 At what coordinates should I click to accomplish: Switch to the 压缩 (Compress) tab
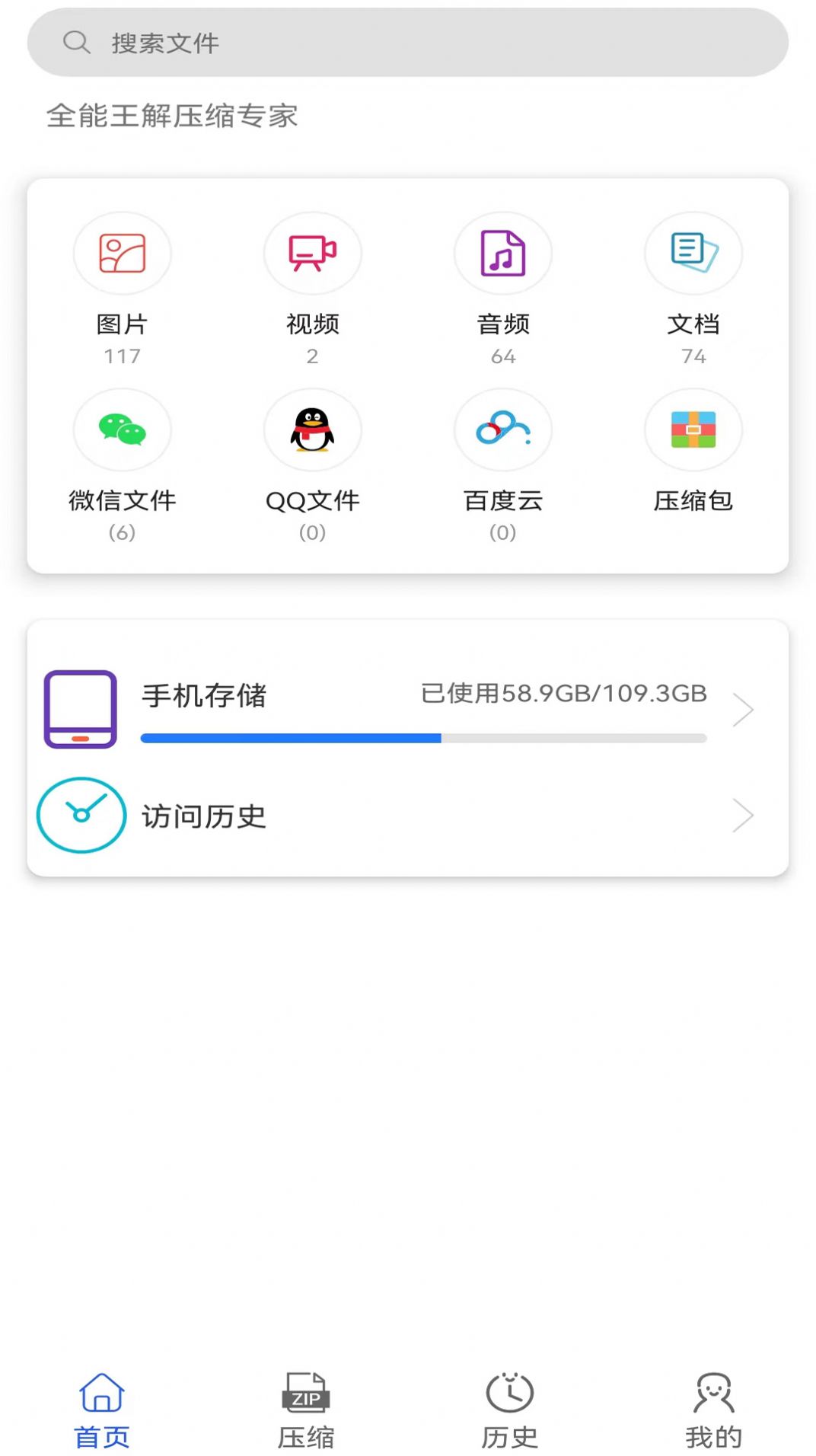coord(305,1410)
